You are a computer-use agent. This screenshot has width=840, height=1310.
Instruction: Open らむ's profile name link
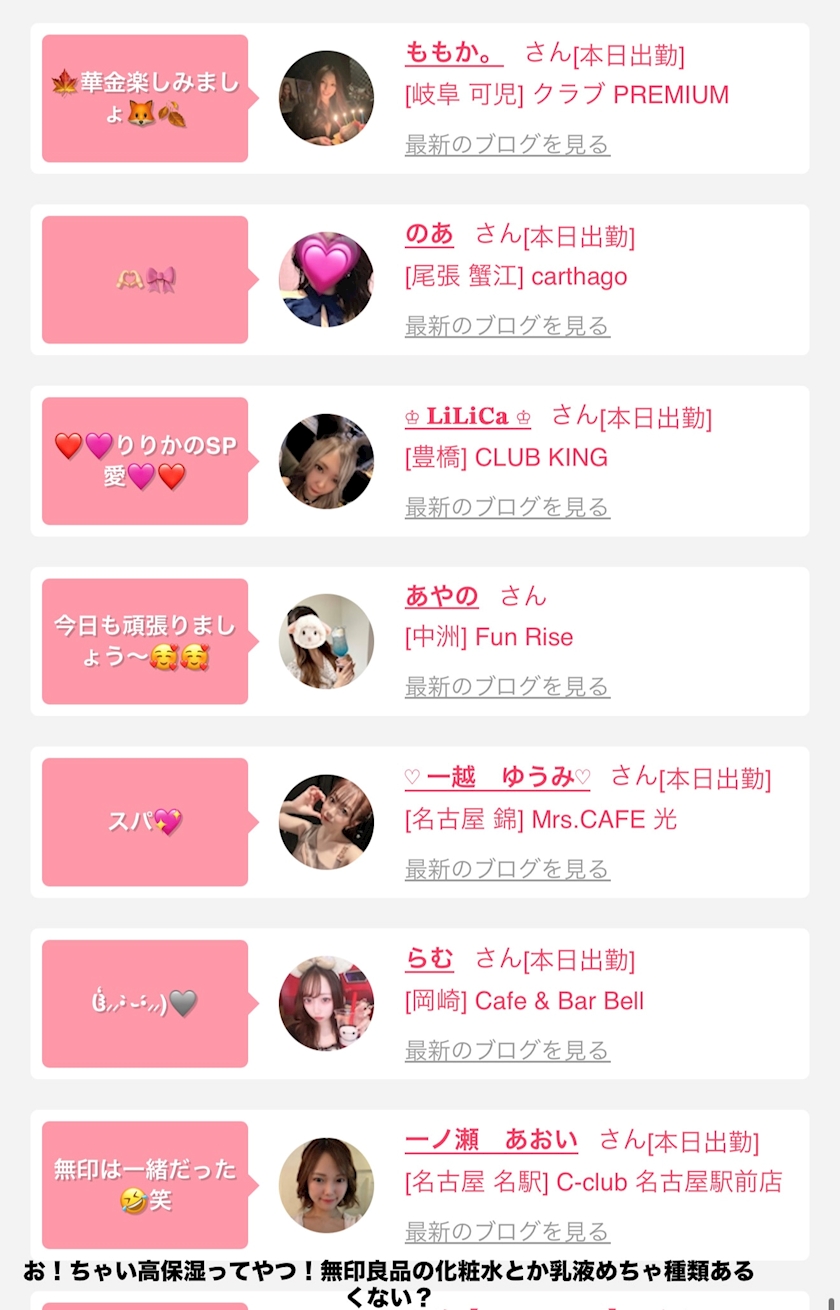(429, 959)
